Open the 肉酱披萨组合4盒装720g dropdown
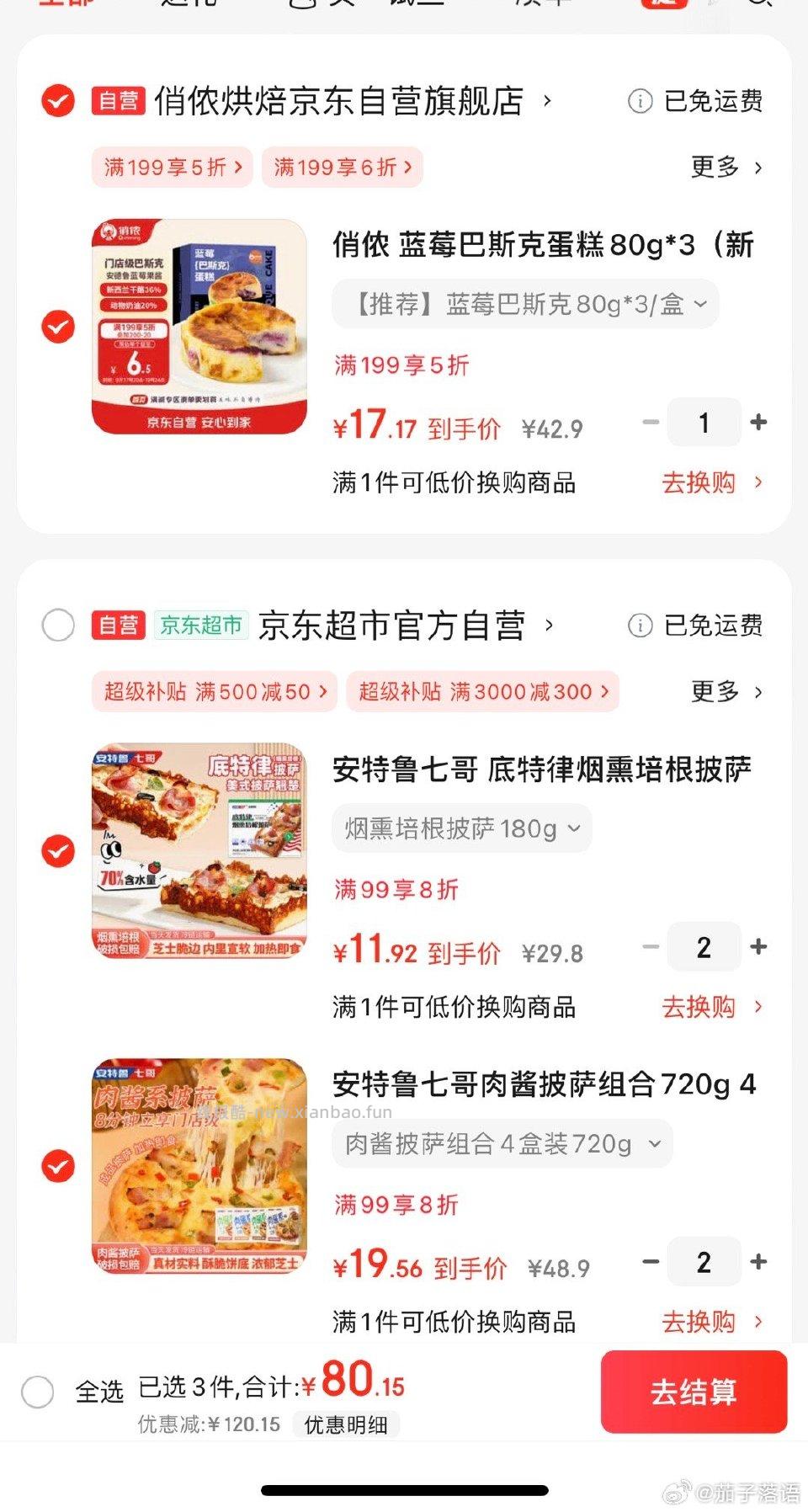The height and width of the screenshot is (1512, 808). click(x=502, y=1144)
